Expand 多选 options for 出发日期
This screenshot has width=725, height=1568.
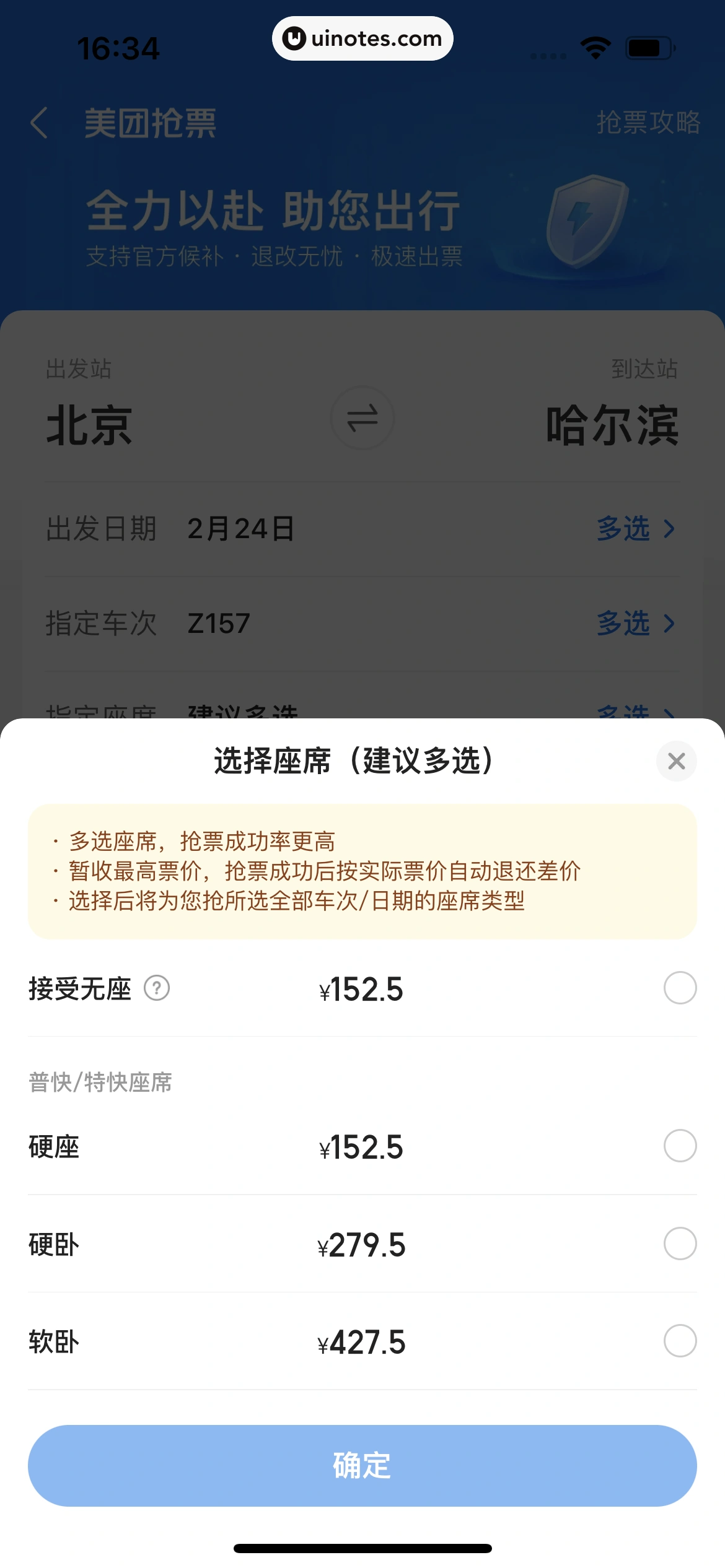coord(636,529)
